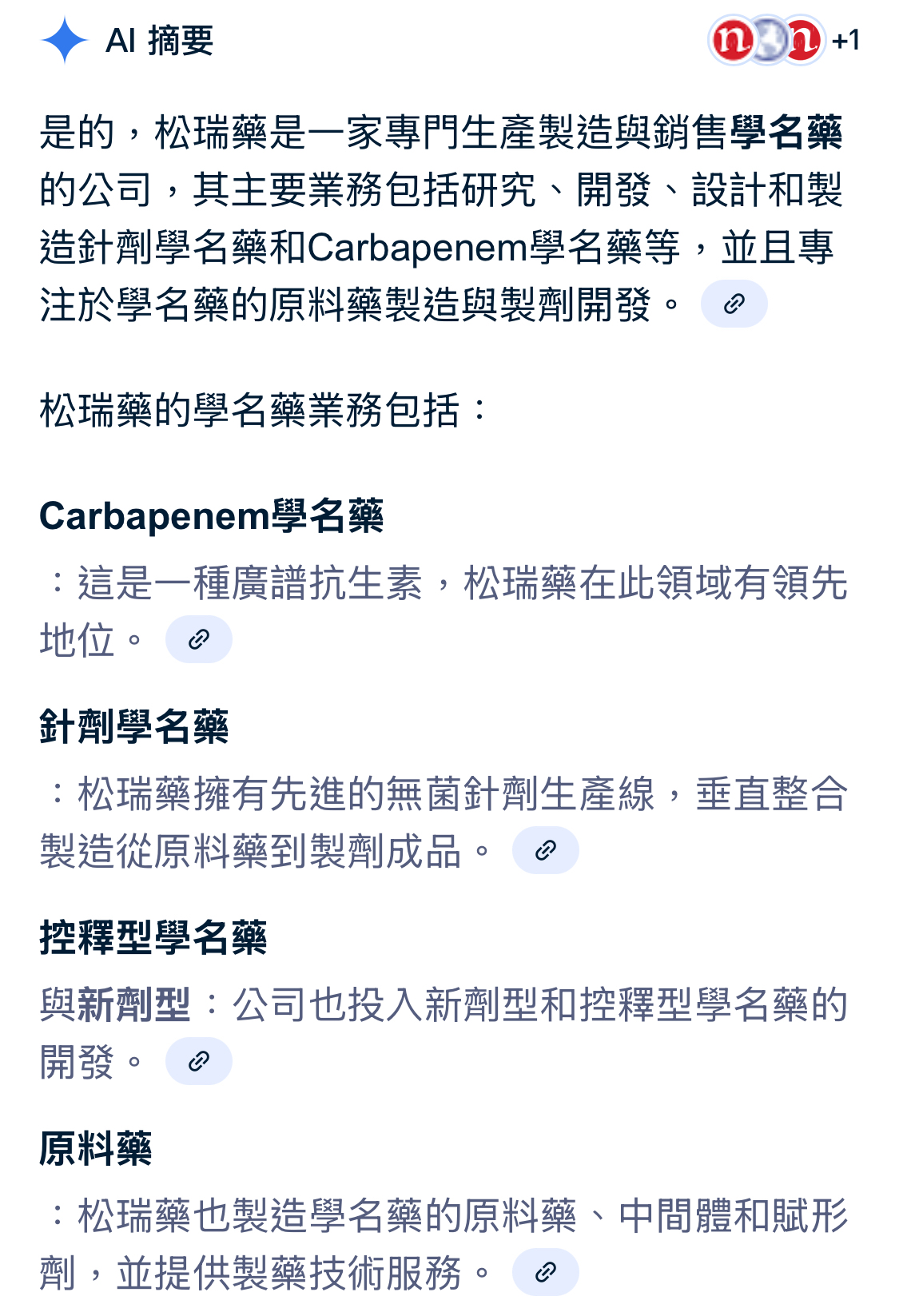
Task: Open the source icons with +1 badge
Action: [783, 40]
